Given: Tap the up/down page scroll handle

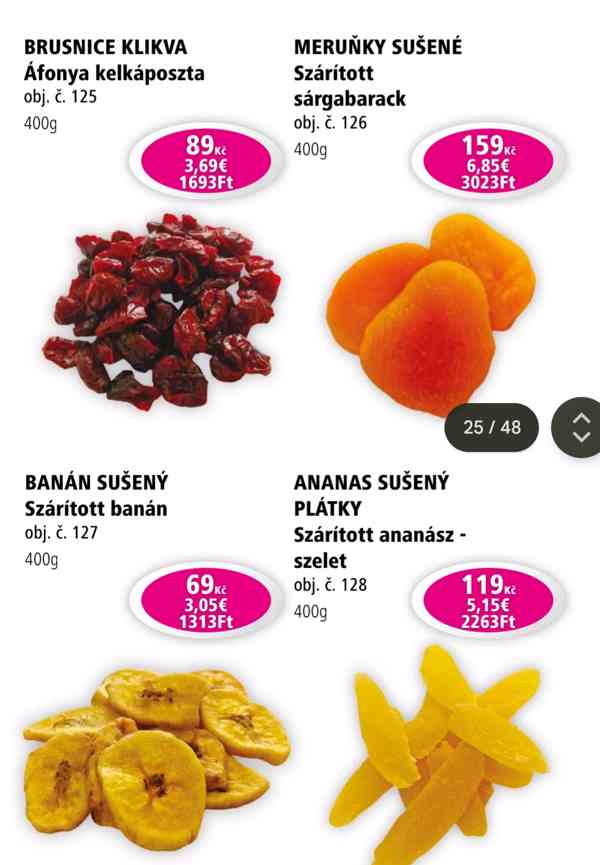Looking at the screenshot, I should 579,427.
